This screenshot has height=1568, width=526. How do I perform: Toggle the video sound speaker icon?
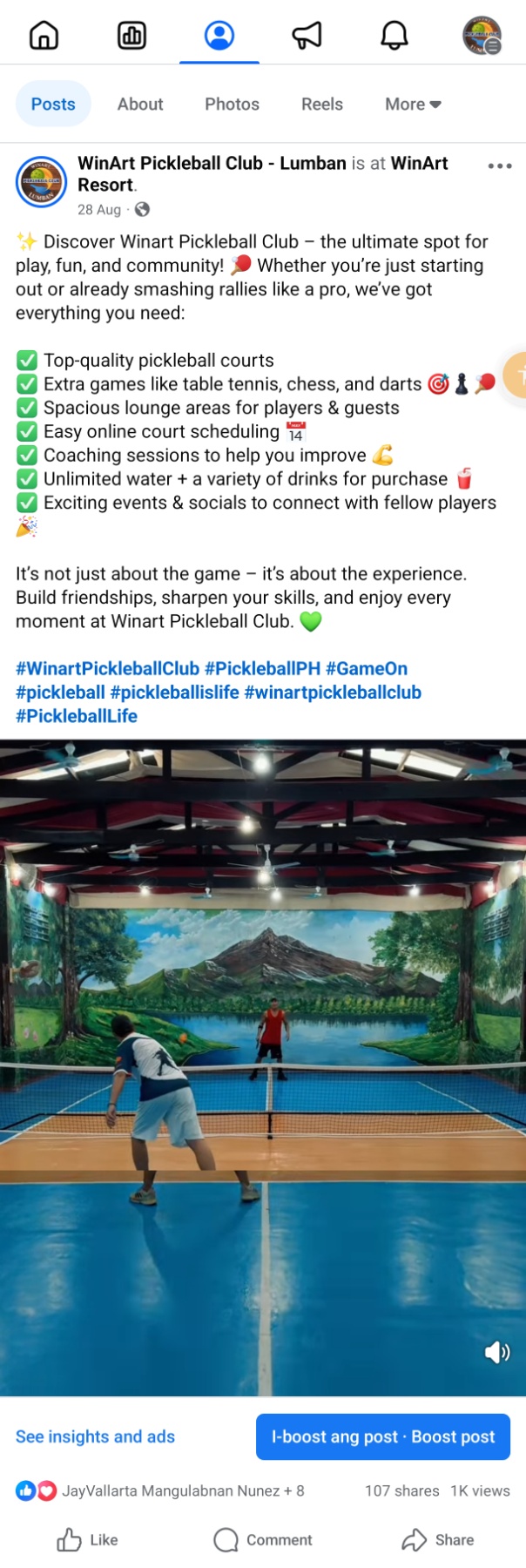(x=497, y=1352)
